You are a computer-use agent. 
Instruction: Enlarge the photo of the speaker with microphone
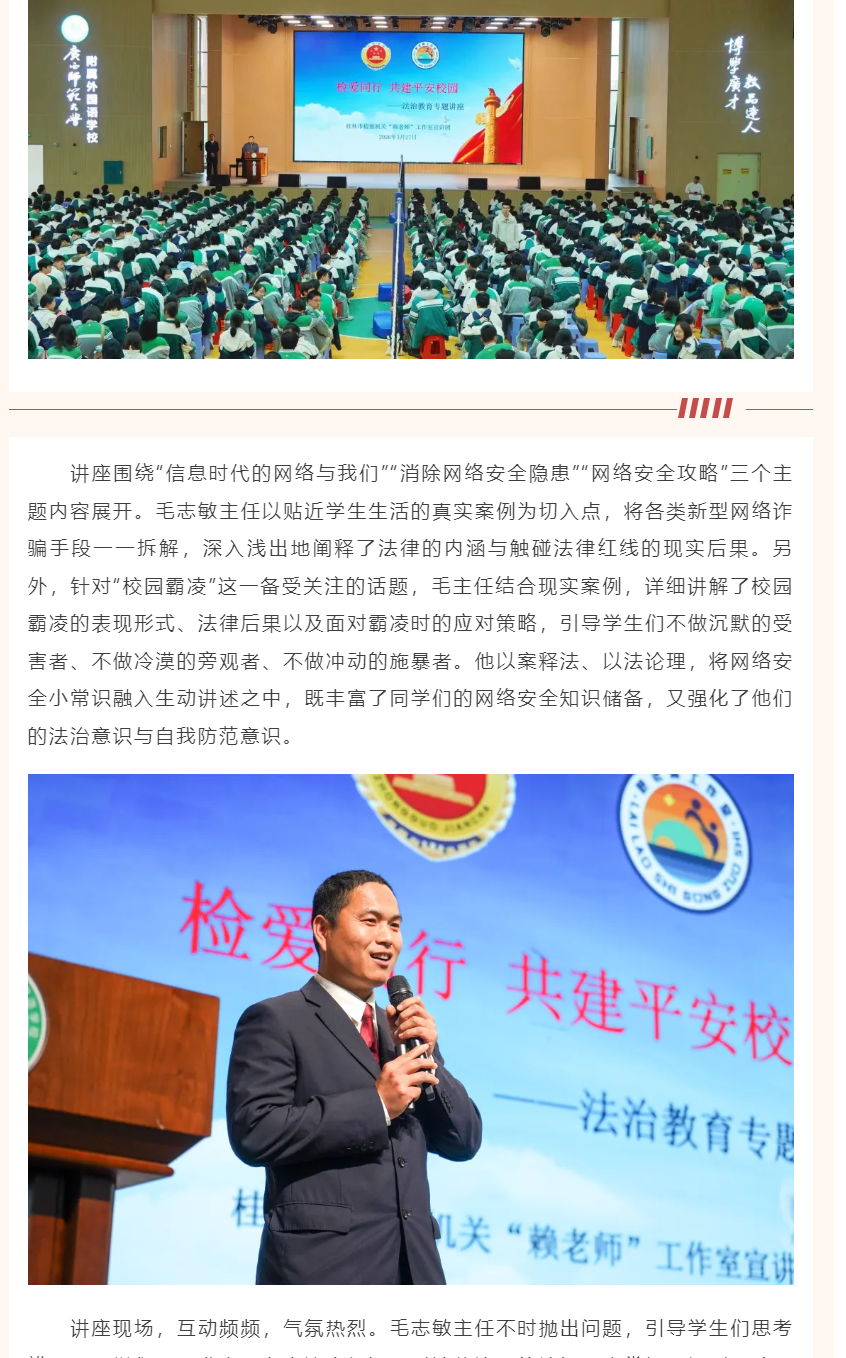pyautogui.click(x=410, y=1029)
